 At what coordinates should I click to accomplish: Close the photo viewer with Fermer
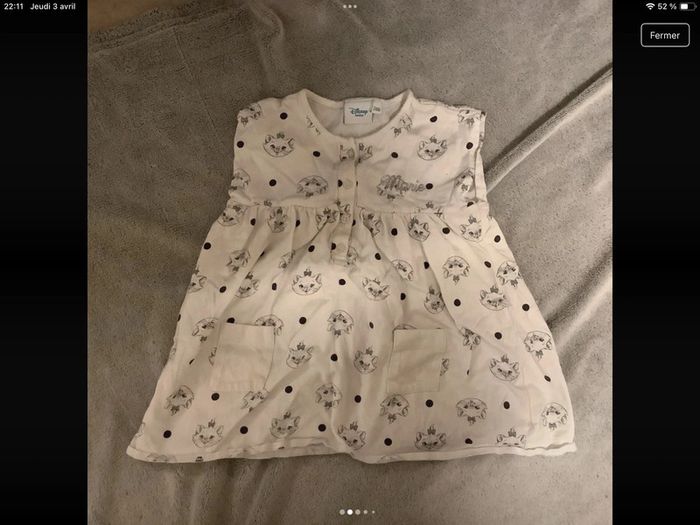click(x=664, y=35)
